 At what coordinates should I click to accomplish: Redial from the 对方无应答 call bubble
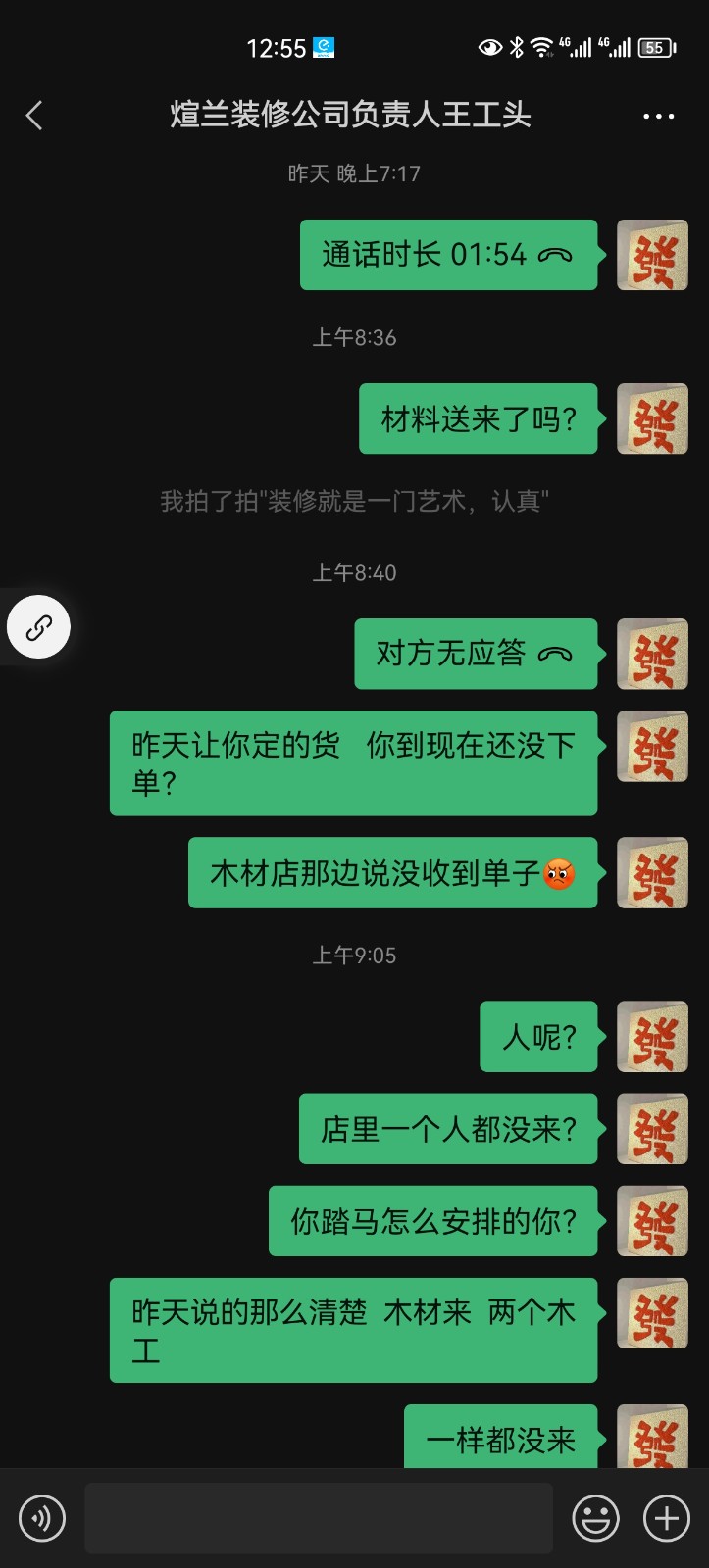(x=476, y=654)
